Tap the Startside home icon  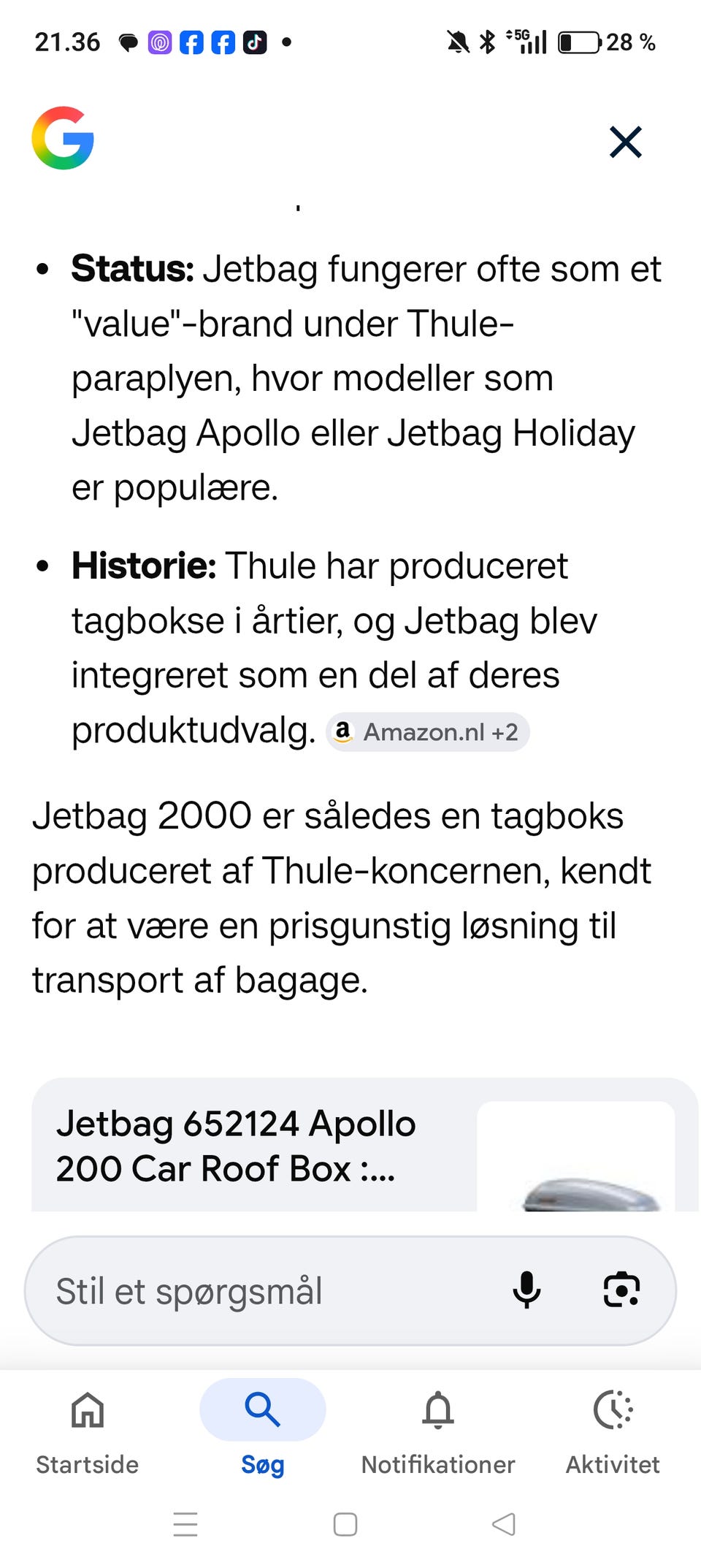(87, 1410)
